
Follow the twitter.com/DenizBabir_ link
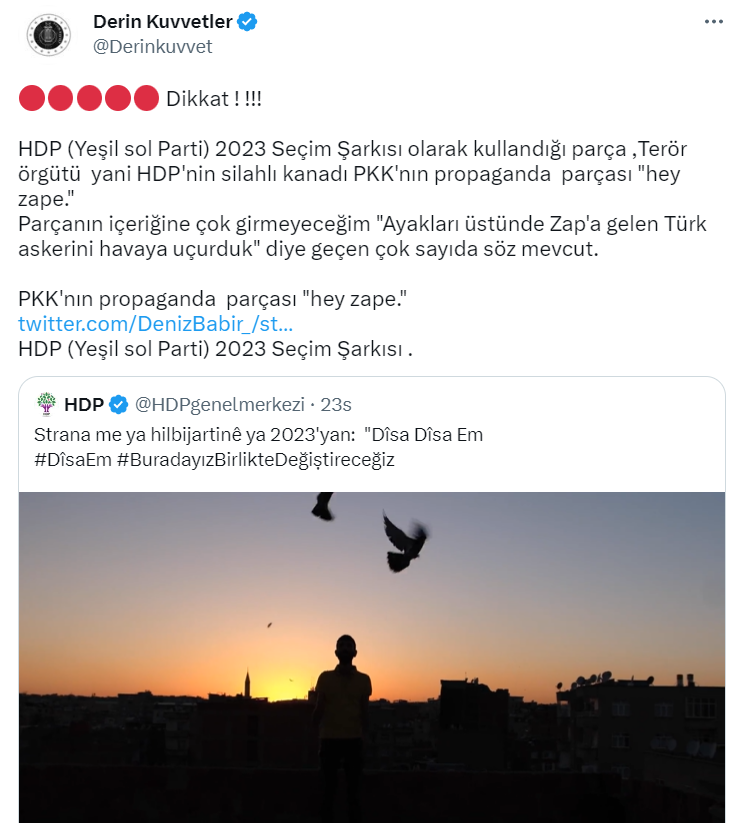(x=155, y=325)
